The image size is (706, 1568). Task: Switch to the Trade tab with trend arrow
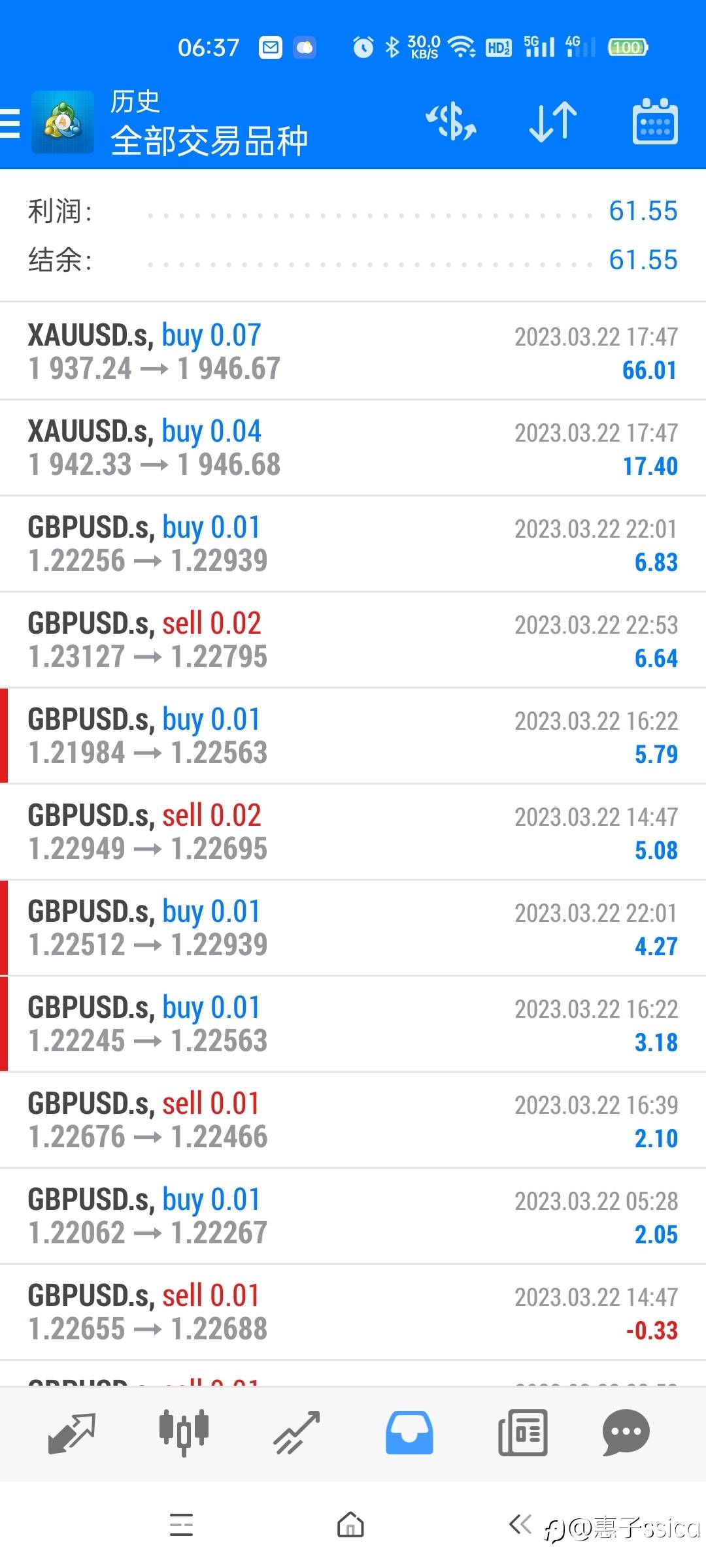tap(297, 1433)
